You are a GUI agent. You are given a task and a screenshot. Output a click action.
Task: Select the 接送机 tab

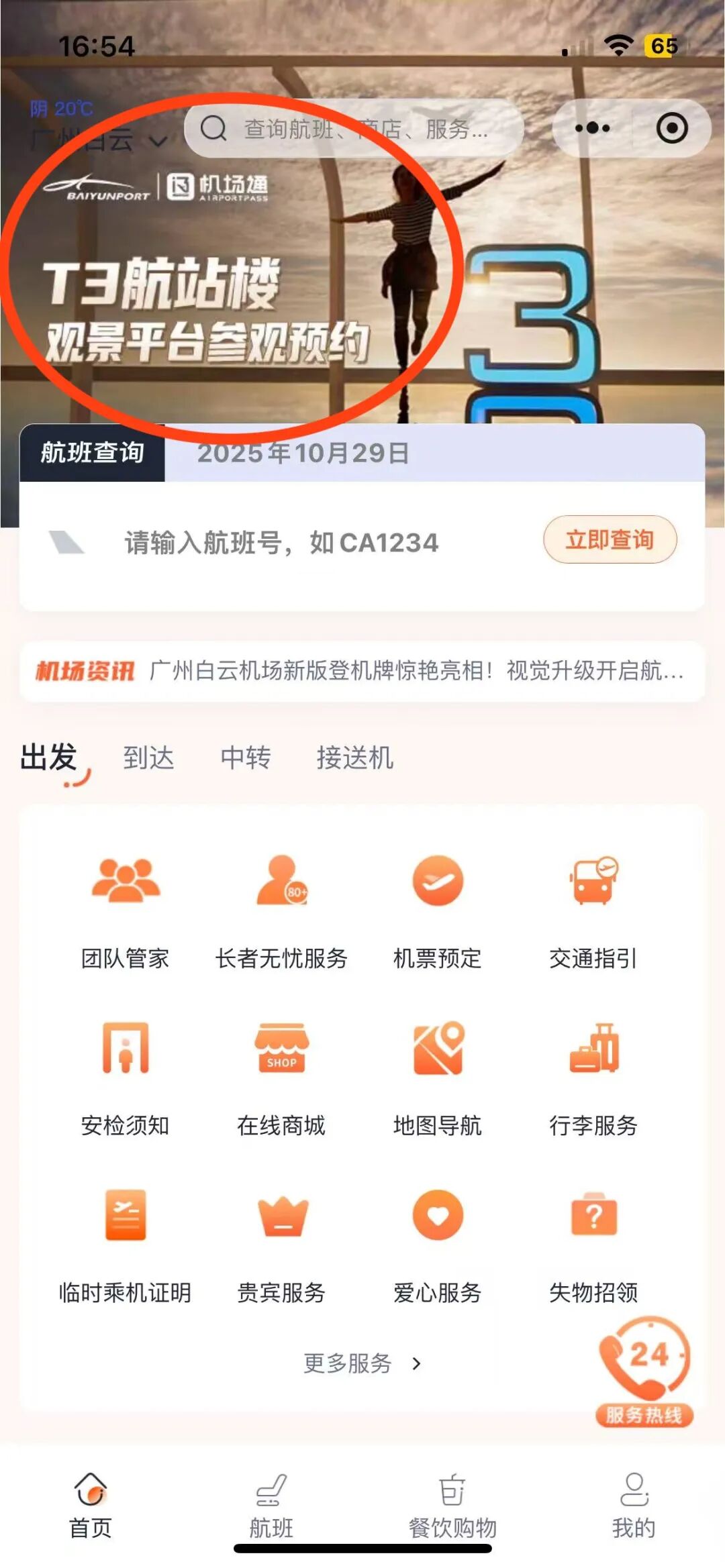tap(354, 758)
